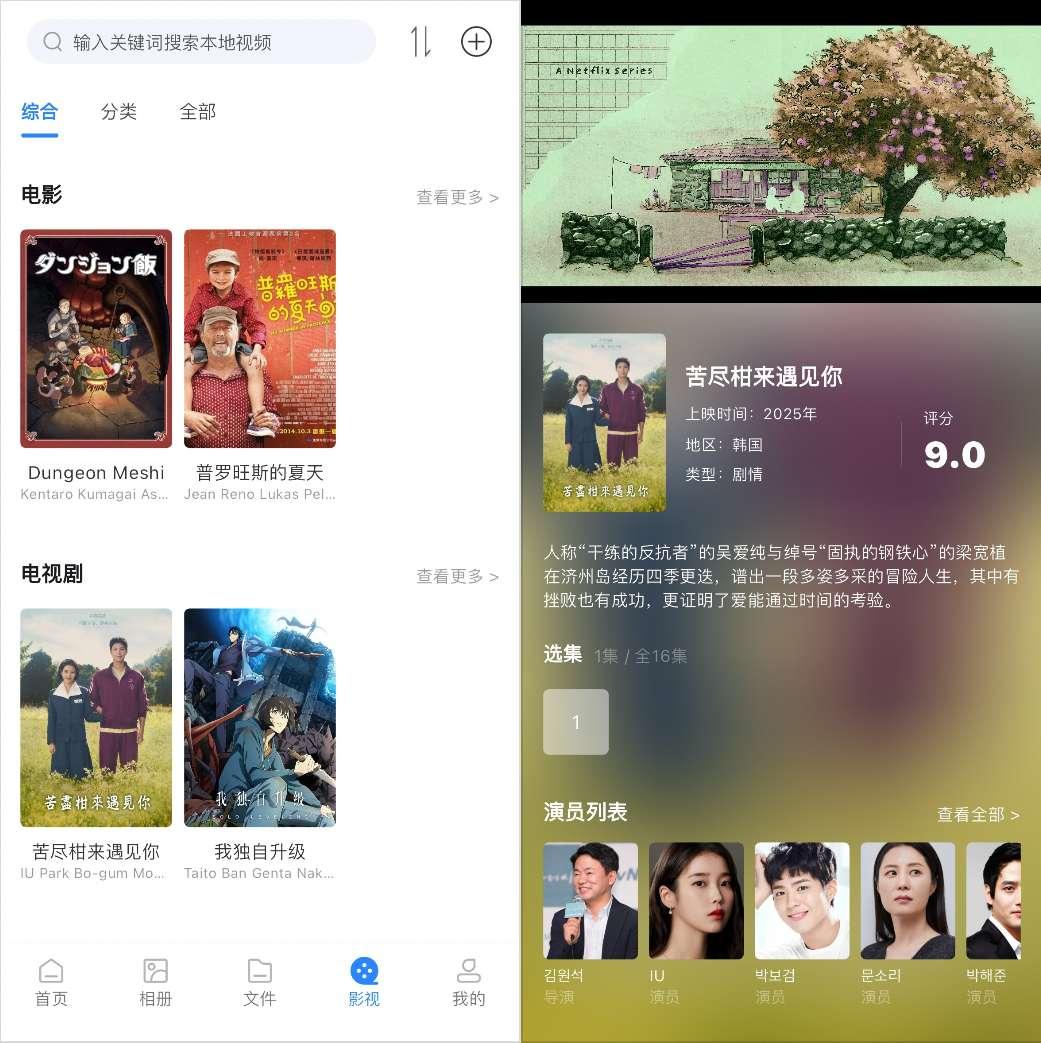
Task: Open 查看更多 next to 电影 section
Action: point(457,197)
